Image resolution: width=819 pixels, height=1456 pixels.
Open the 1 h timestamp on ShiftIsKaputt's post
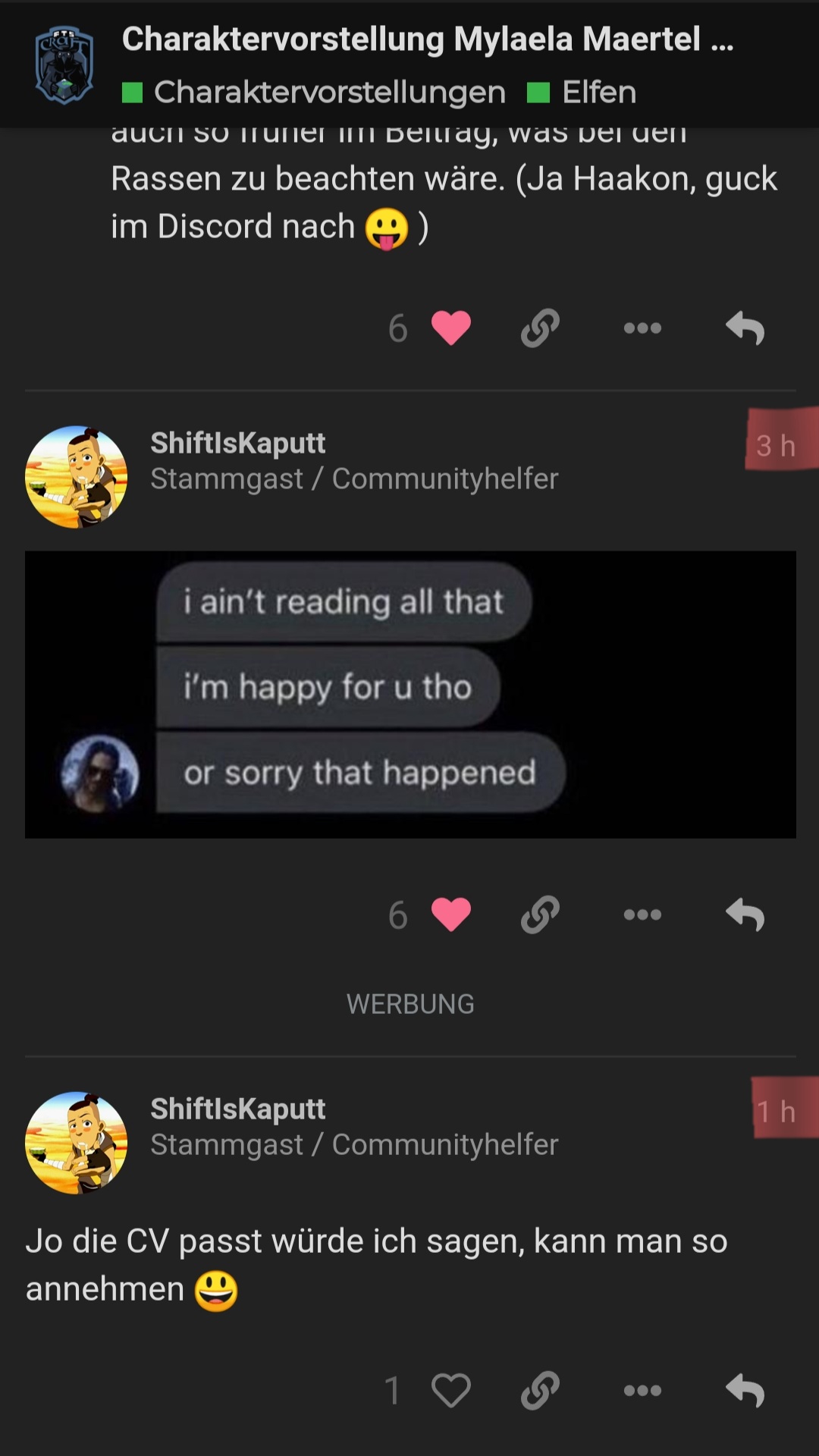[x=777, y=1112]
